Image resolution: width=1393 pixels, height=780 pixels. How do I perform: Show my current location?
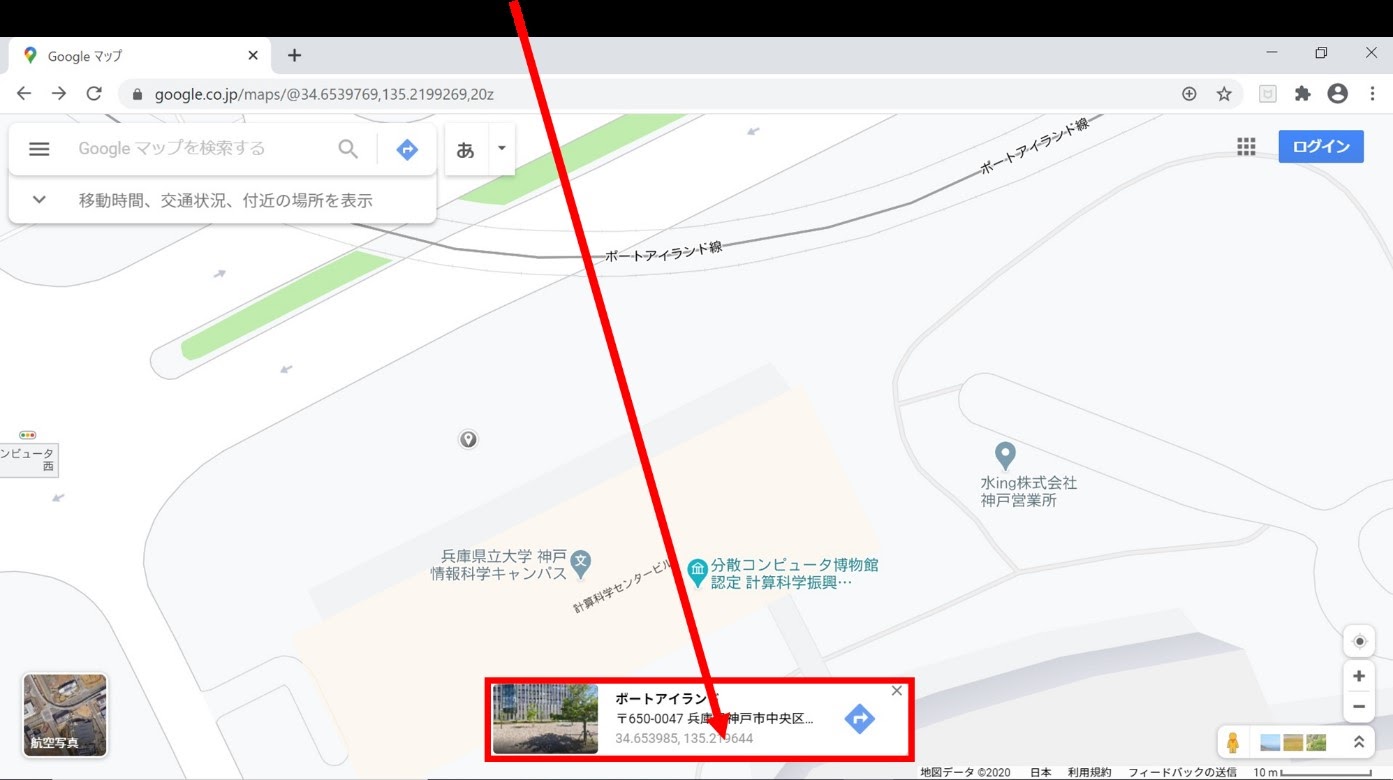(x=1359, y=641)
